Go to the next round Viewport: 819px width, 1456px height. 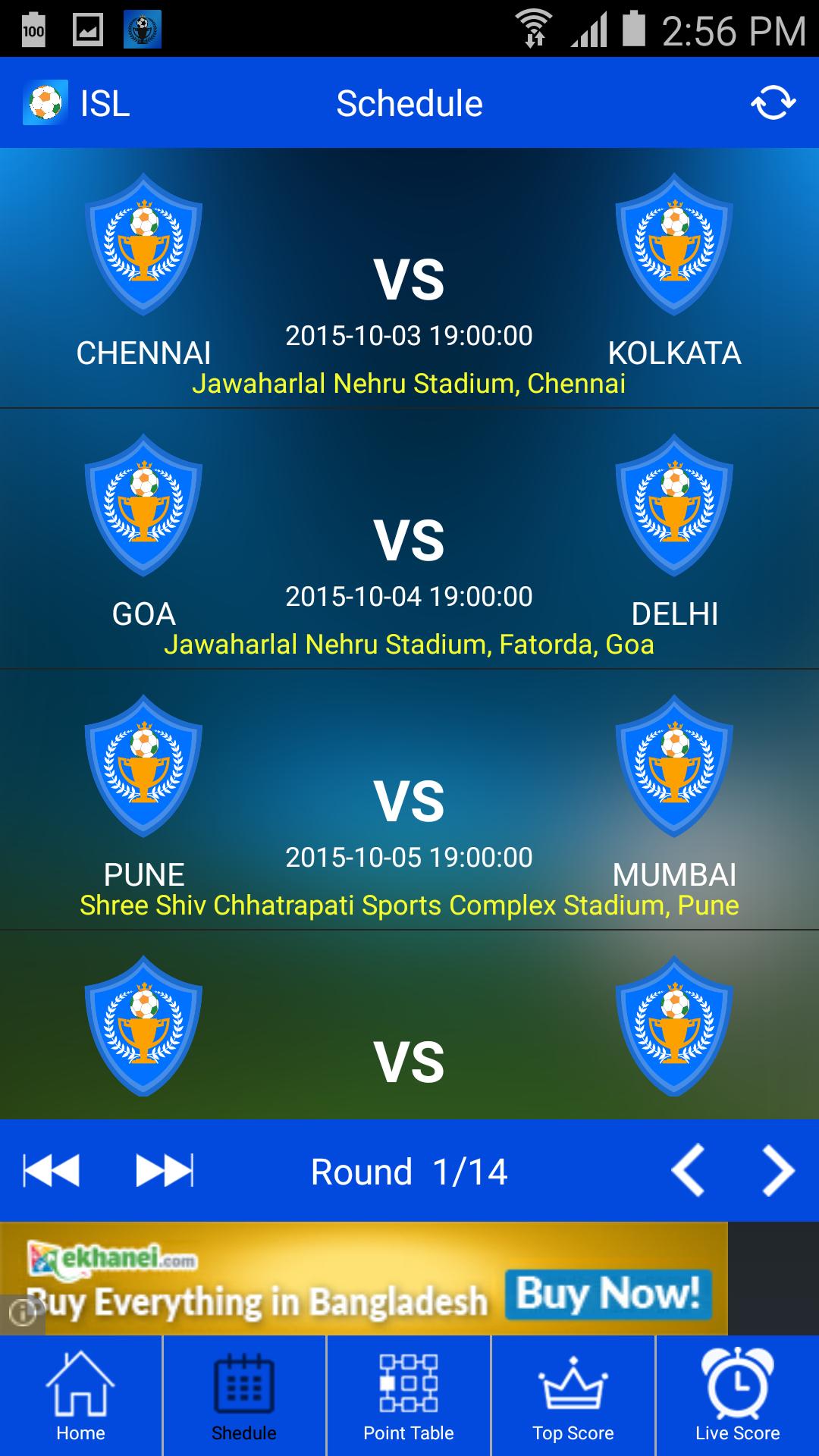click(778, 1171)
